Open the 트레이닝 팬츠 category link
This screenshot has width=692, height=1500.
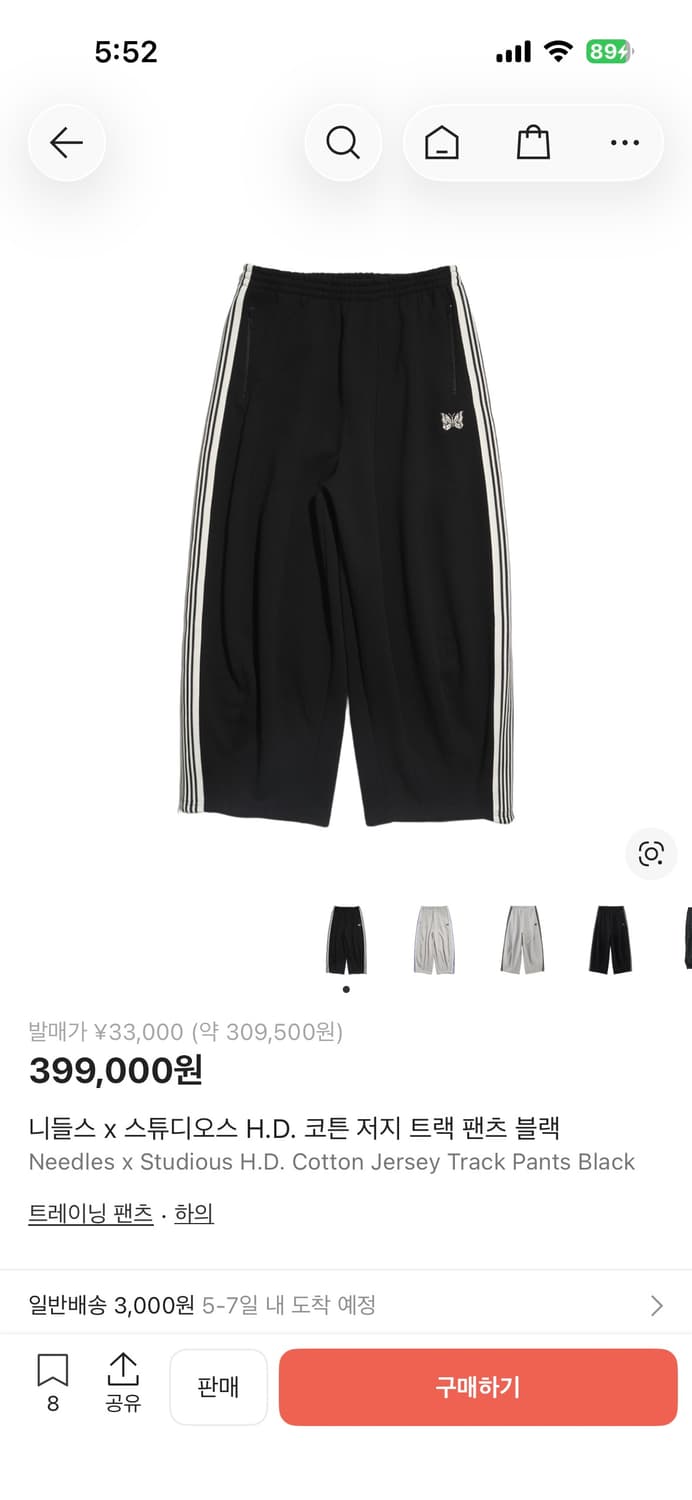tap(91, 1214)
